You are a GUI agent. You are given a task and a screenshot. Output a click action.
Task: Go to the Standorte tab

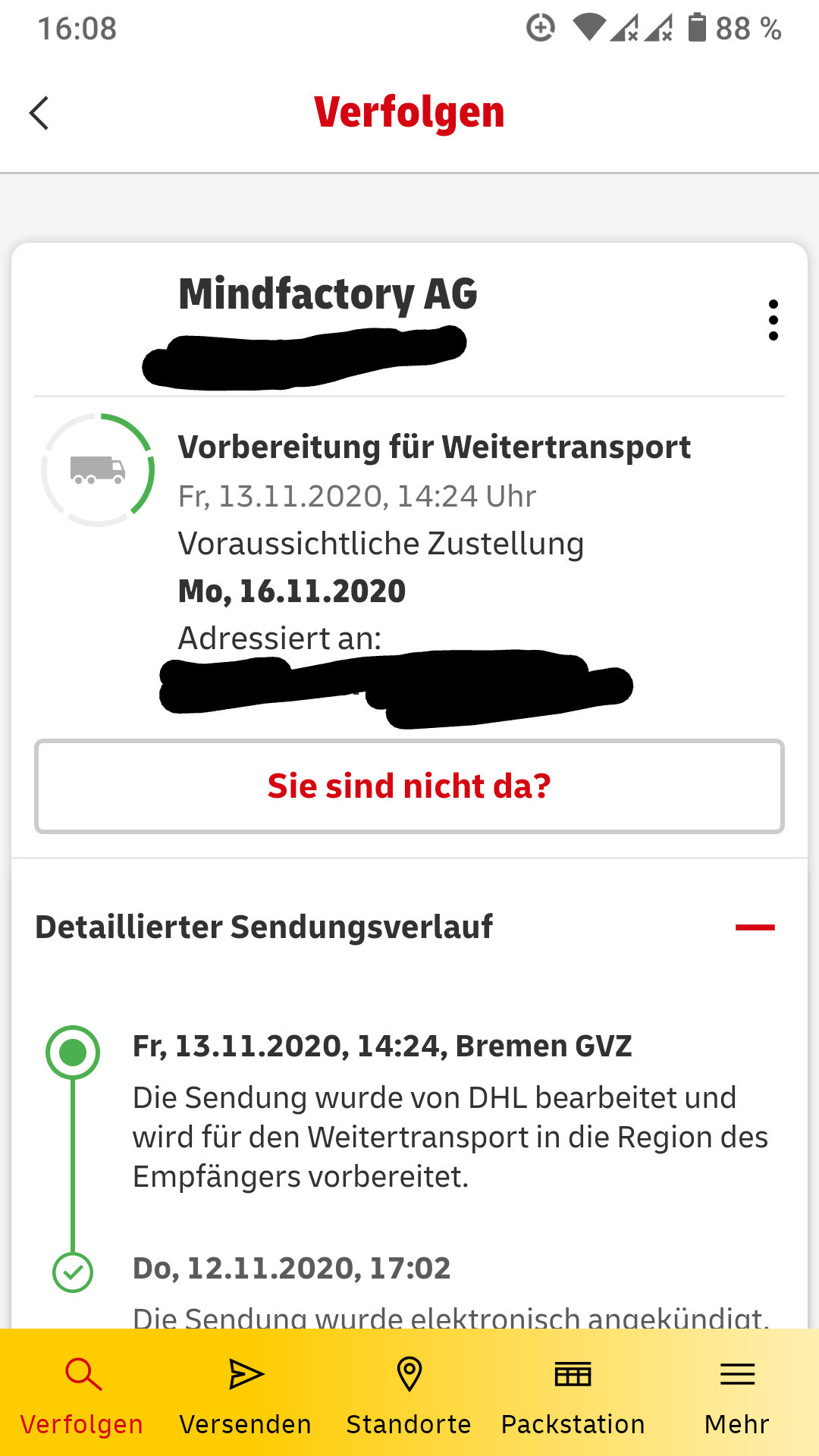[409, 1394]
